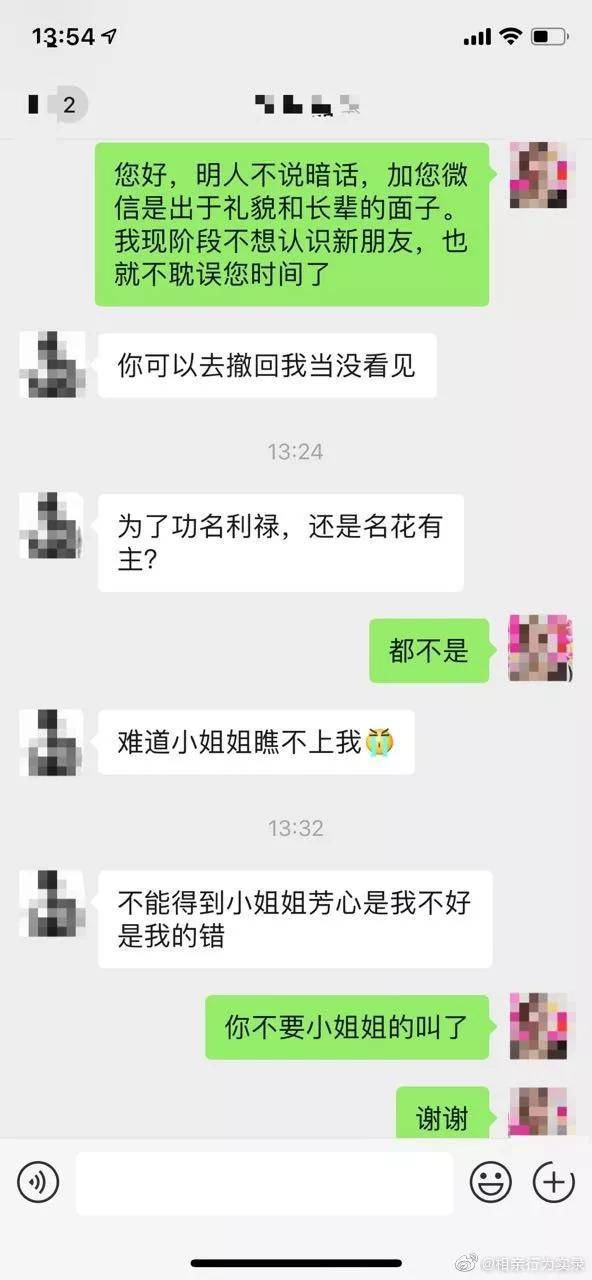Screen dimensions: 592x1280
Task: Go back to the chat list
Action: point(57,103)
